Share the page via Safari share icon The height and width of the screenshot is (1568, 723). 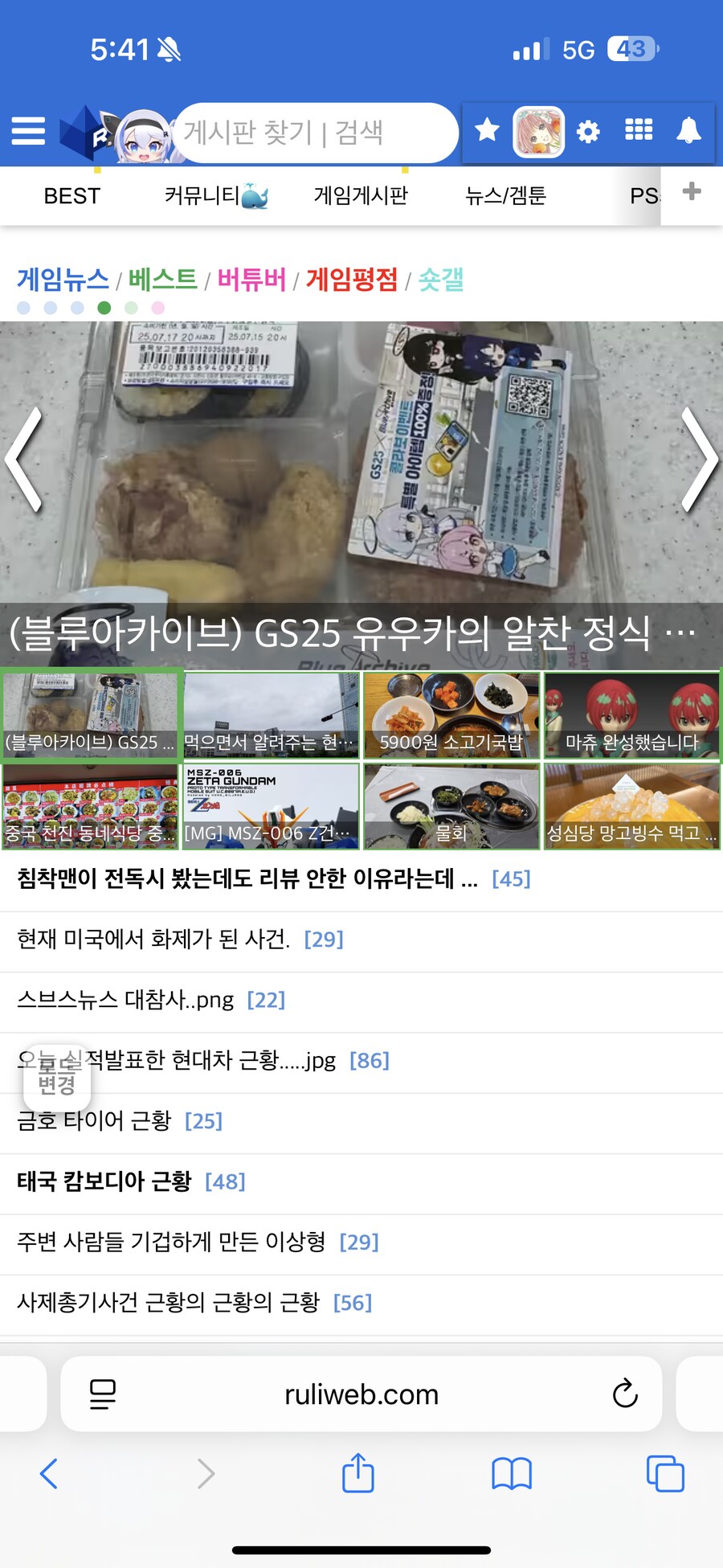point(358,1474)
